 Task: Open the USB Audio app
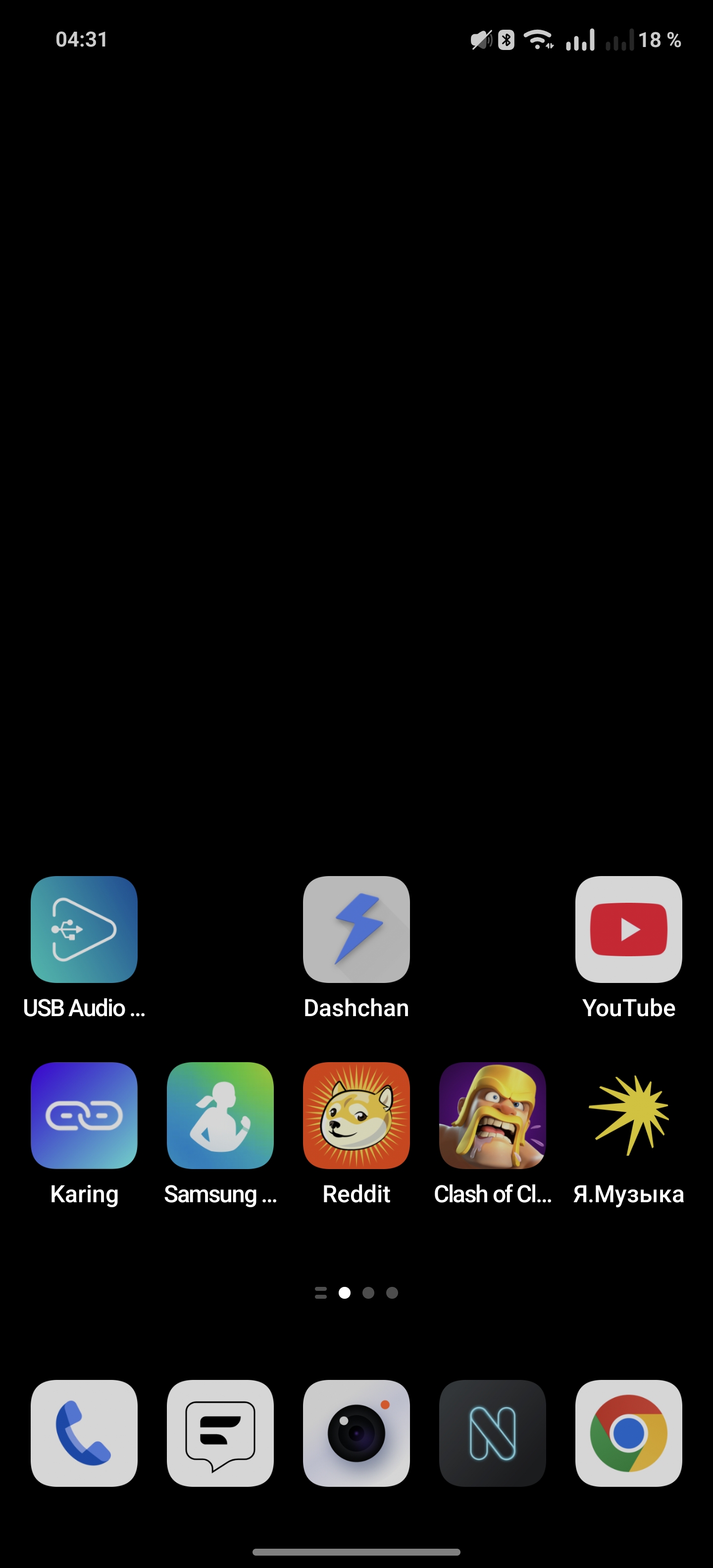84,929
